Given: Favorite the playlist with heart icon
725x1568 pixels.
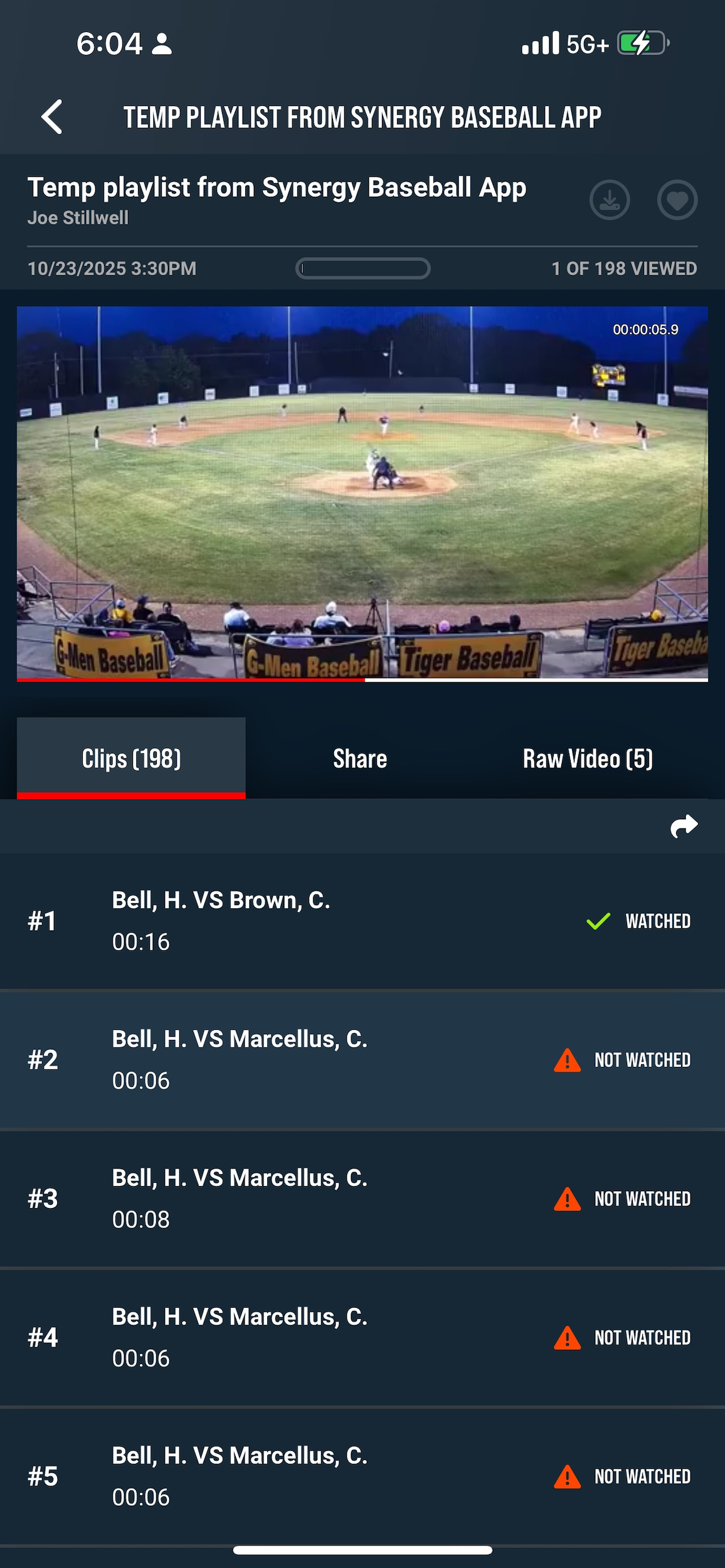Looking at the screenshot, I should pyautogui.click(x=677, y=200).
